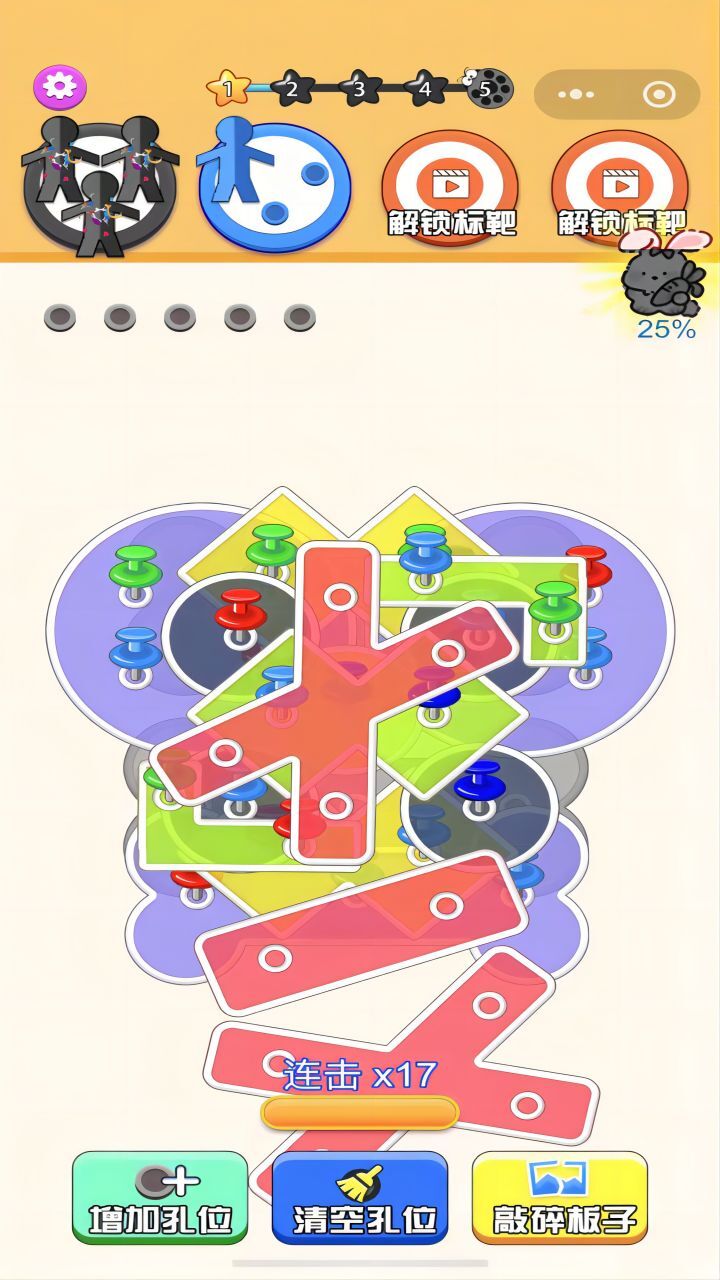Tap 增加孔位 to add a hole slot
The width and height of the screenshot is (720, 1280).
pyautogui.click(x=160, y=1197)
